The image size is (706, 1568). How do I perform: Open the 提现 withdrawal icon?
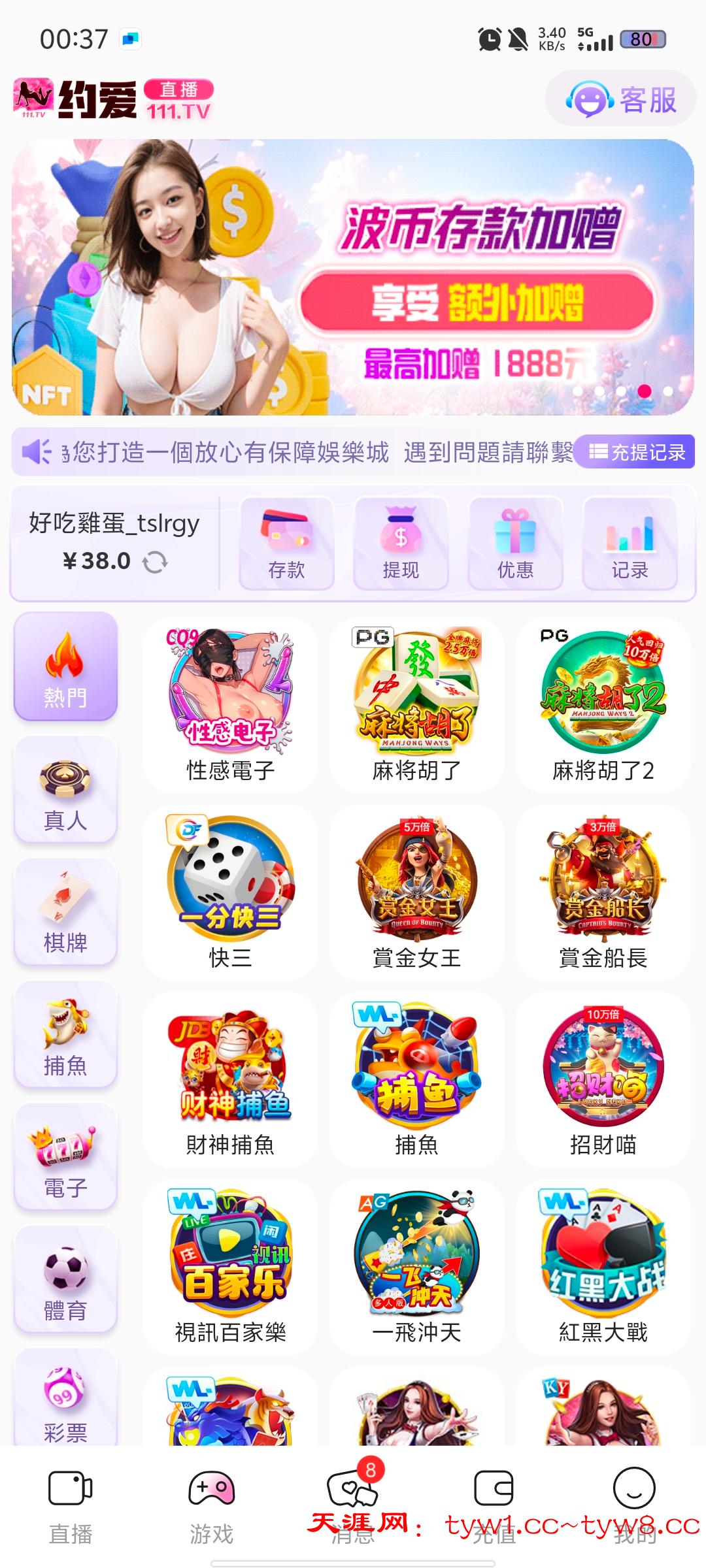(x=401, y=544)
